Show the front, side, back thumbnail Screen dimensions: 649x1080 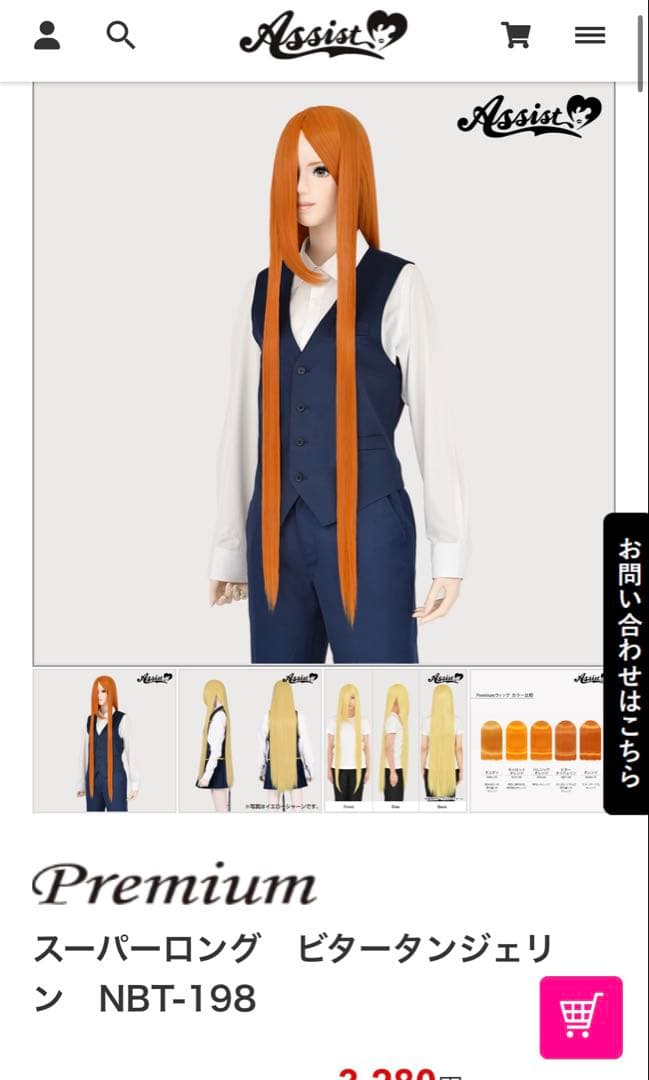point(396,740)
